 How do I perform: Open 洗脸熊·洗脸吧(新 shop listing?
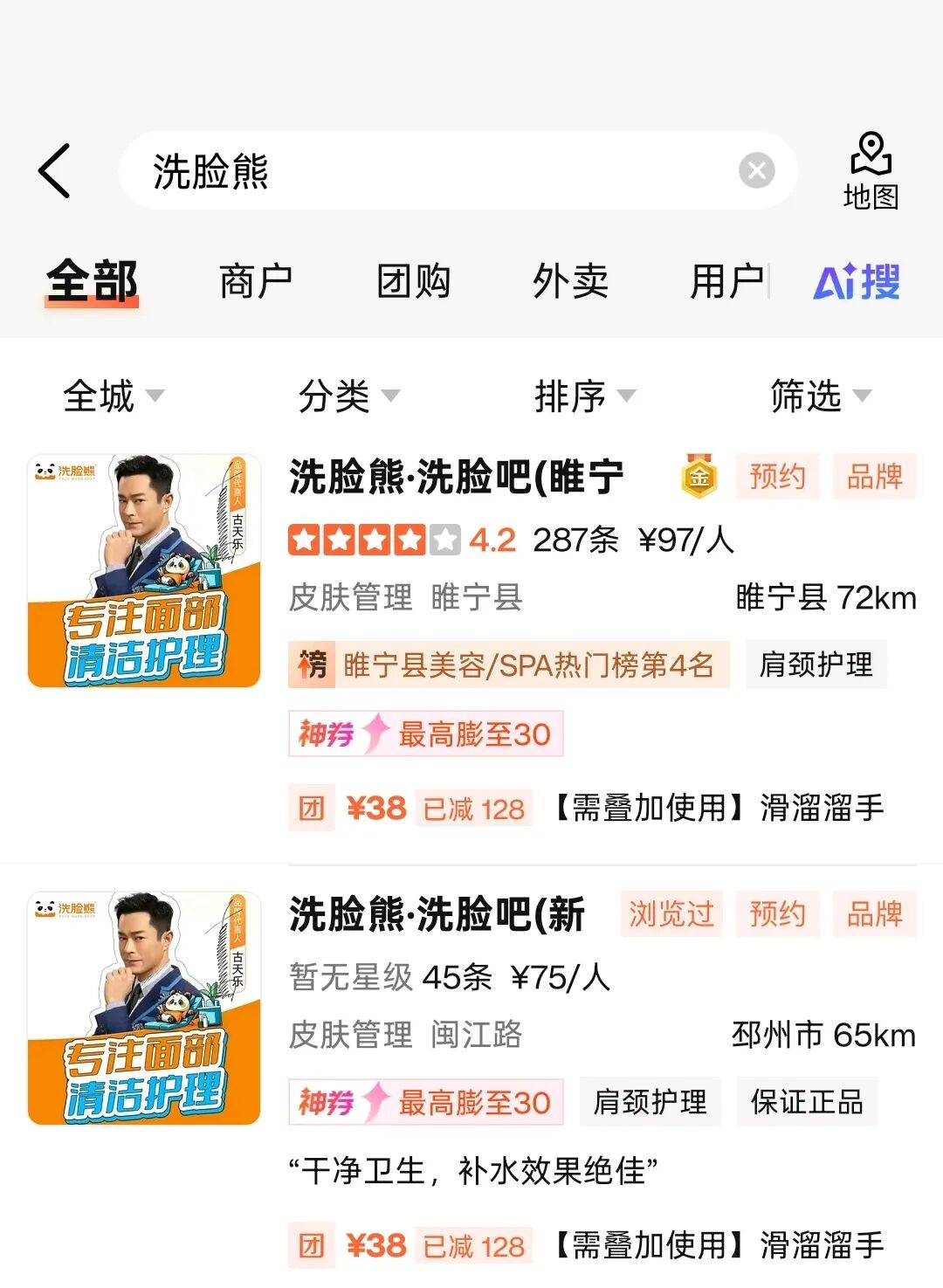tap(437, 915)
